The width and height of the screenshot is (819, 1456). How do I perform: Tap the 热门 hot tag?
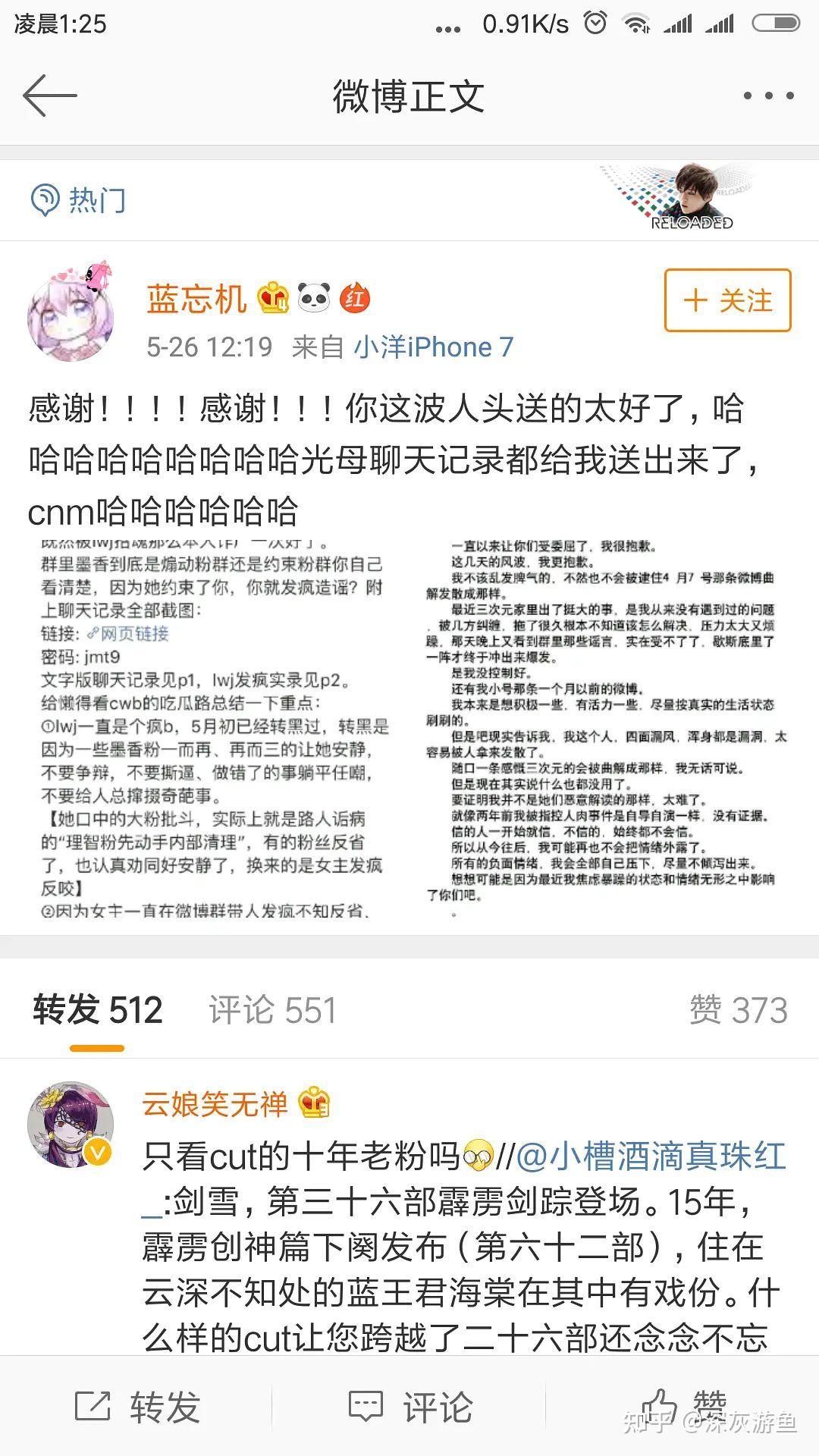[x=77, y=200]
